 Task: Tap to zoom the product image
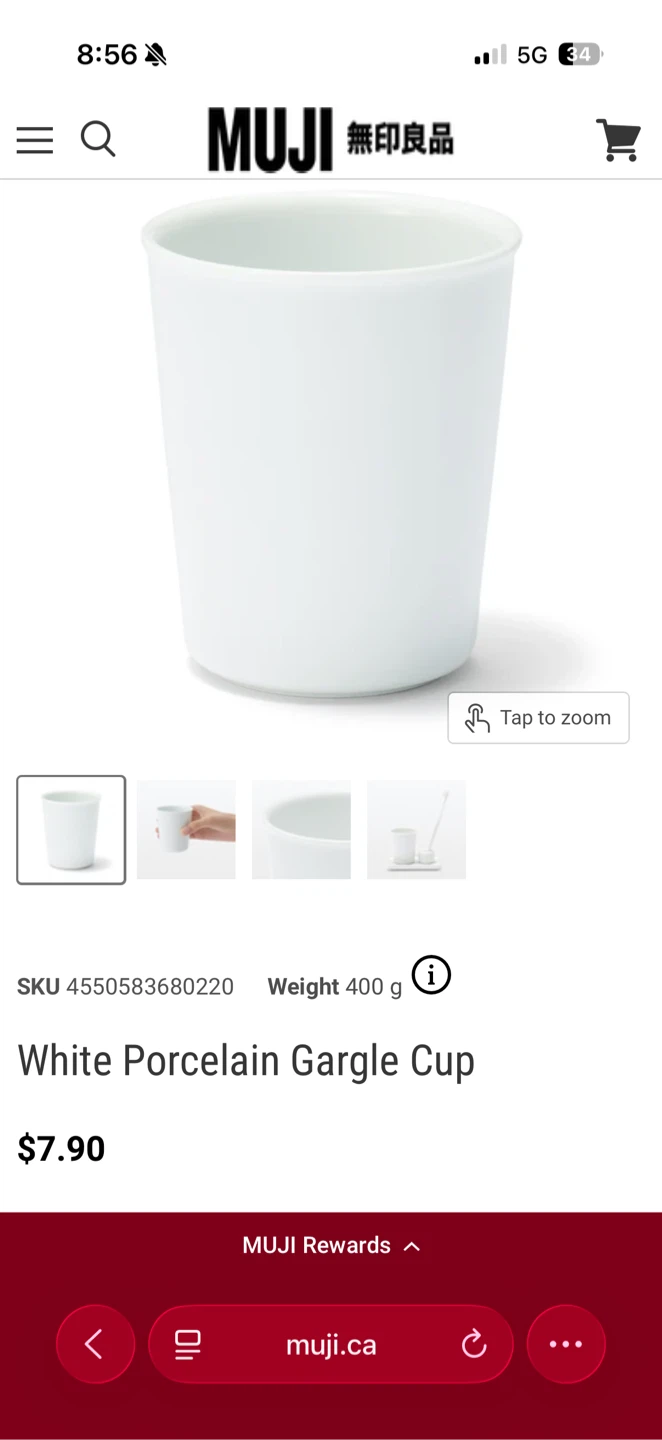538,718
